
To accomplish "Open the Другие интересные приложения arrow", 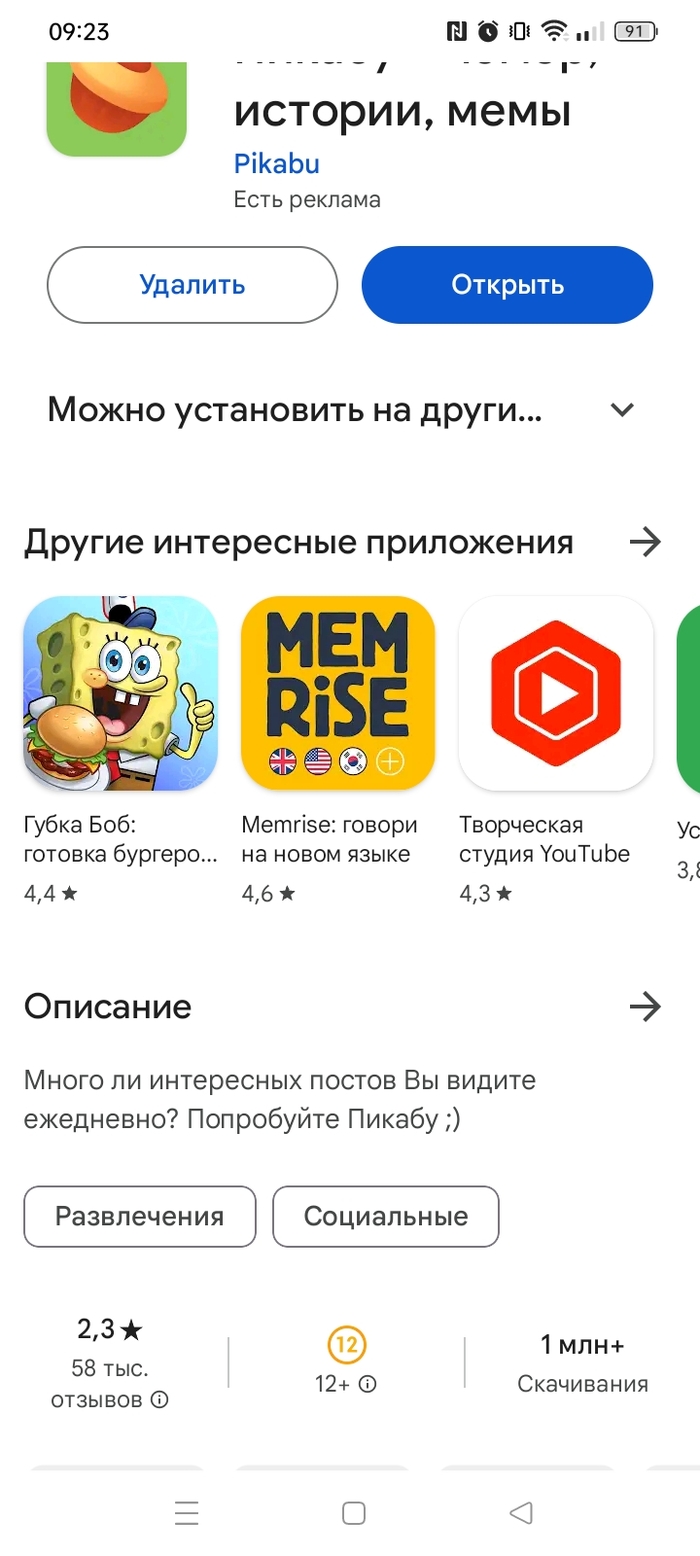I will click(645, 542).
